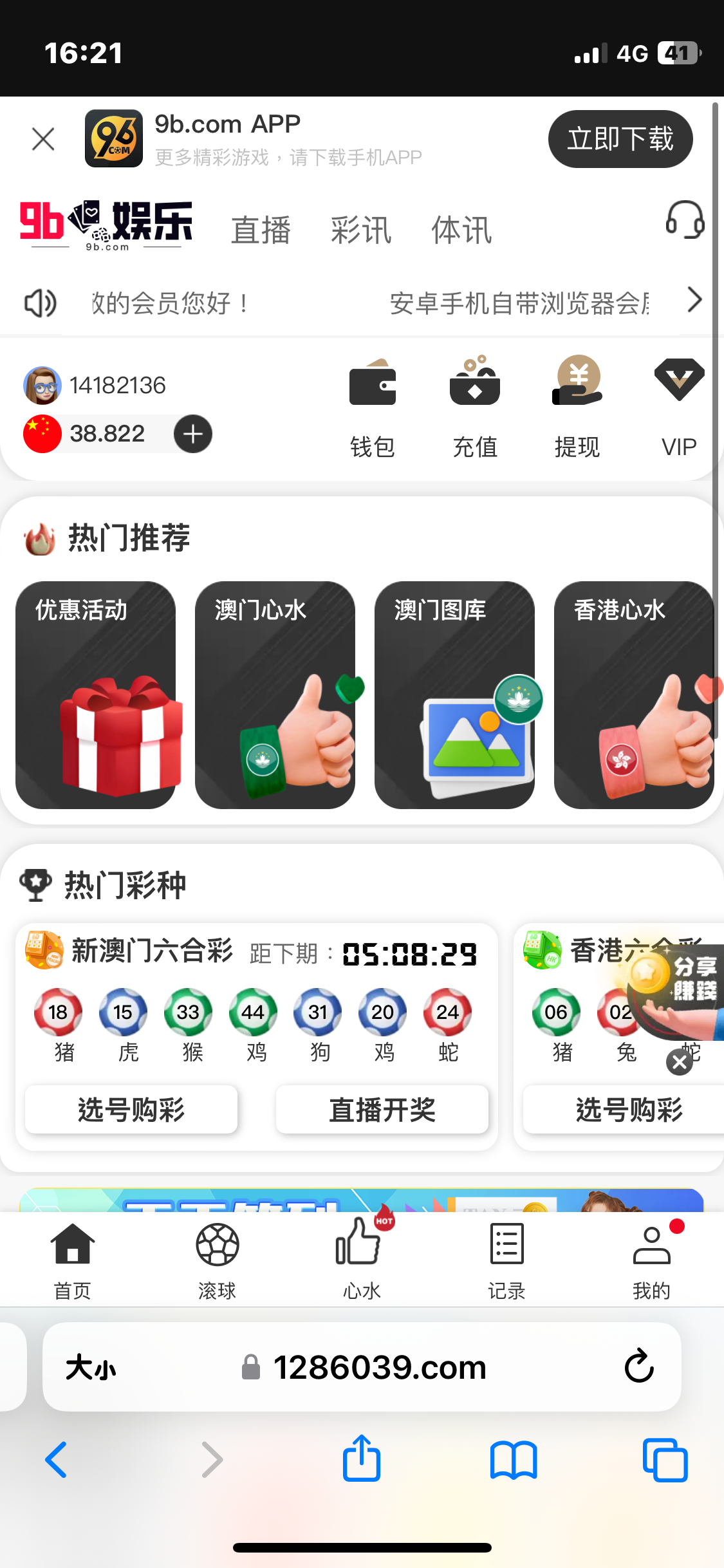Tap the 立即下载 download button

point(620,139)
